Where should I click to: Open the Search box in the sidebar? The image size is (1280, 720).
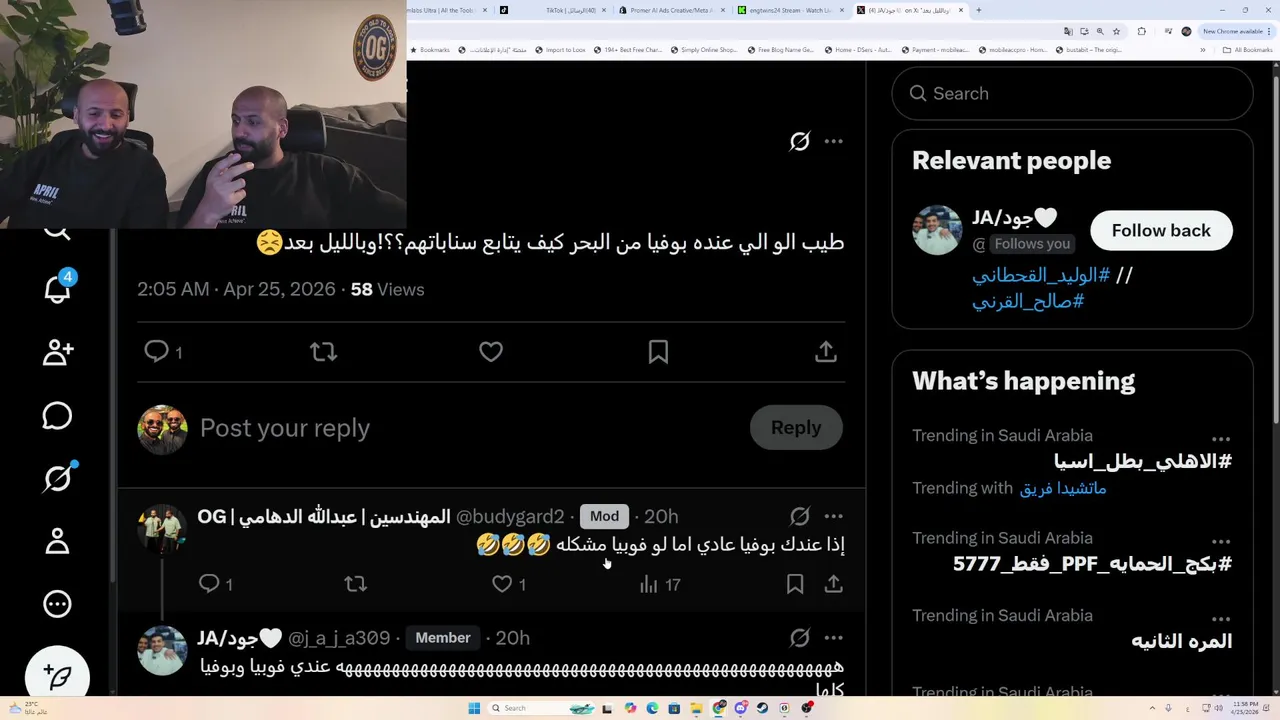[x=1070, y=93]
